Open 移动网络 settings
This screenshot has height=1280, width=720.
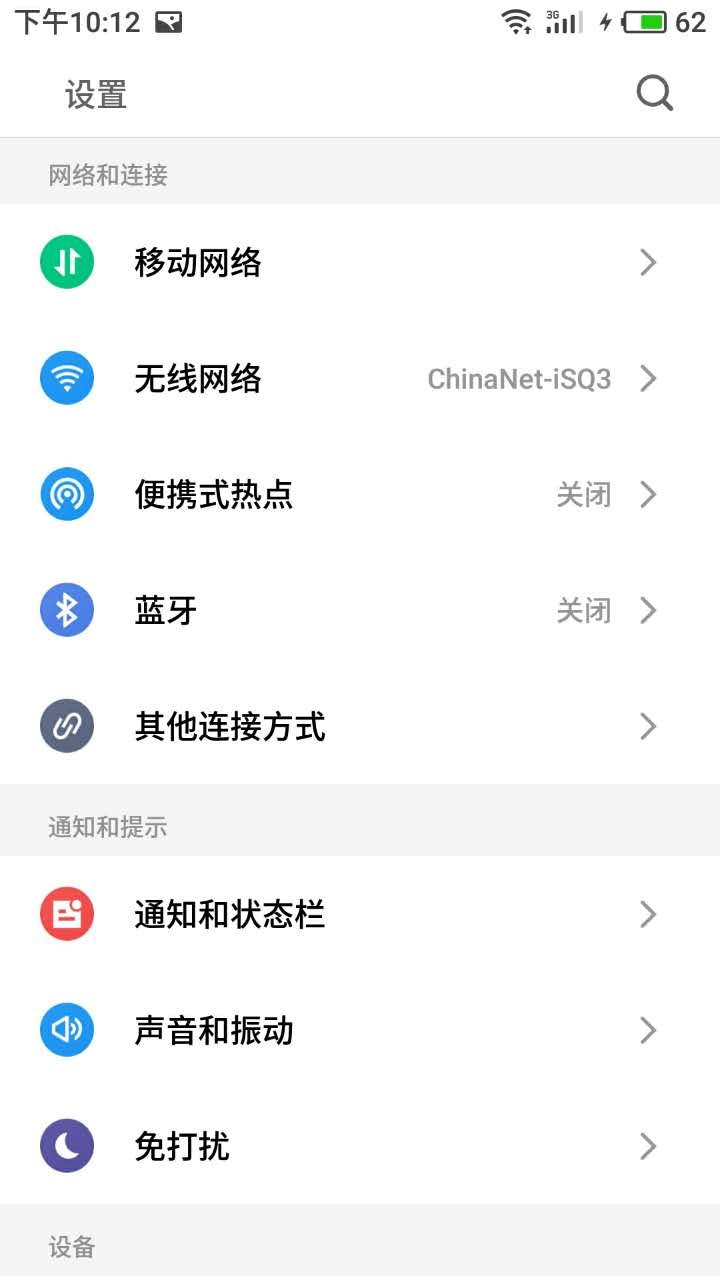coord(360,262)
